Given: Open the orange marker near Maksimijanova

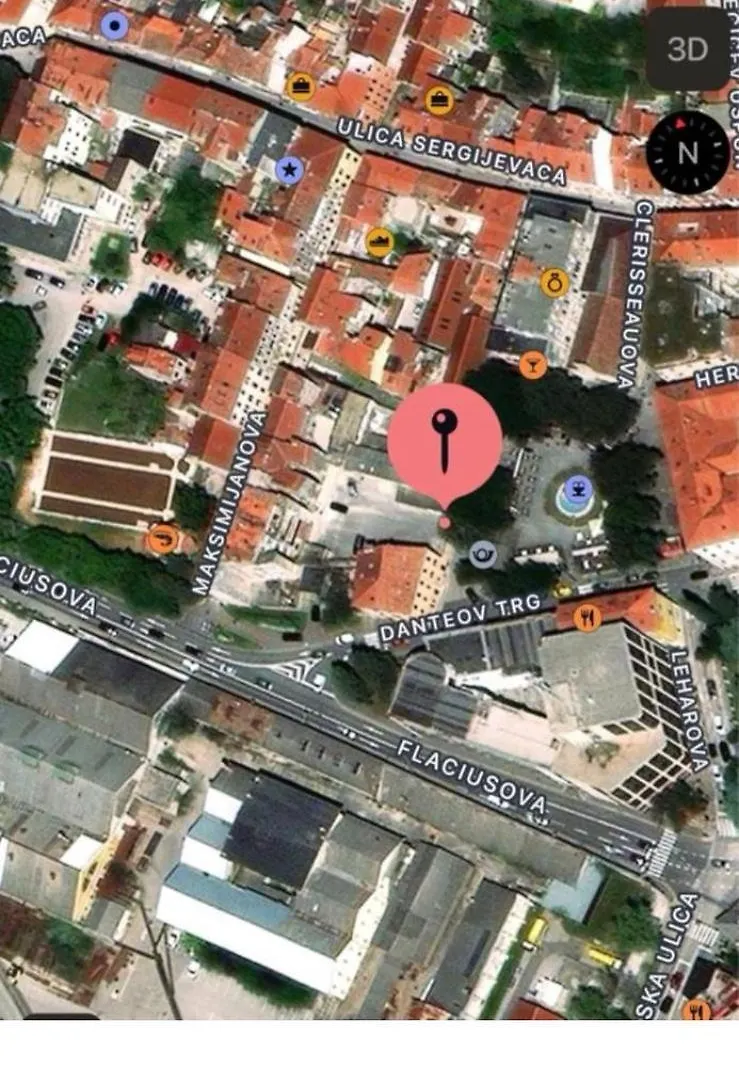Looking at the screenshot, I should [162, 540].
